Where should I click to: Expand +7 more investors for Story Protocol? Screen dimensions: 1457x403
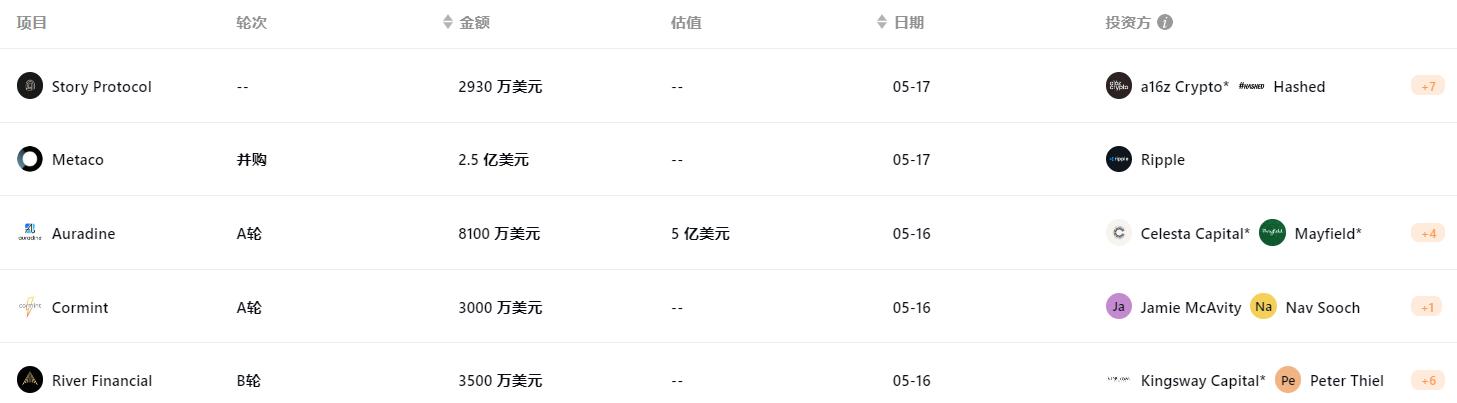point(1427,86)
